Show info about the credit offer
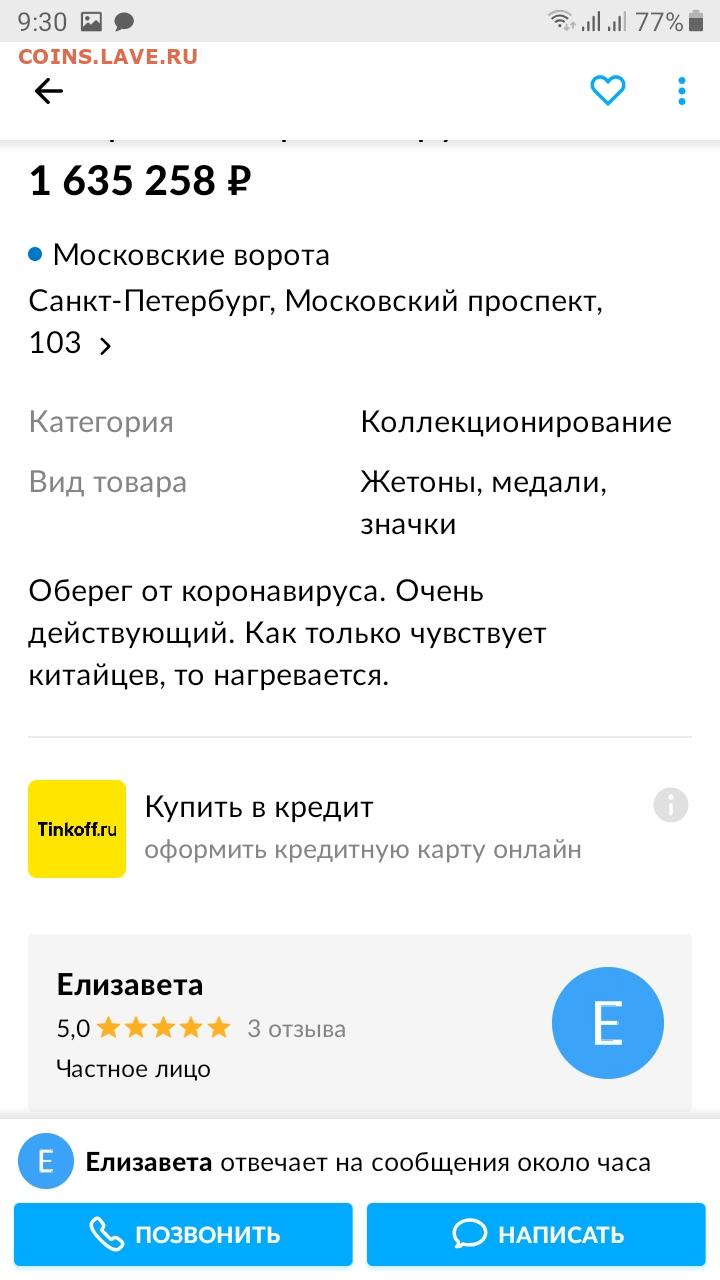 tap(671, 805)
